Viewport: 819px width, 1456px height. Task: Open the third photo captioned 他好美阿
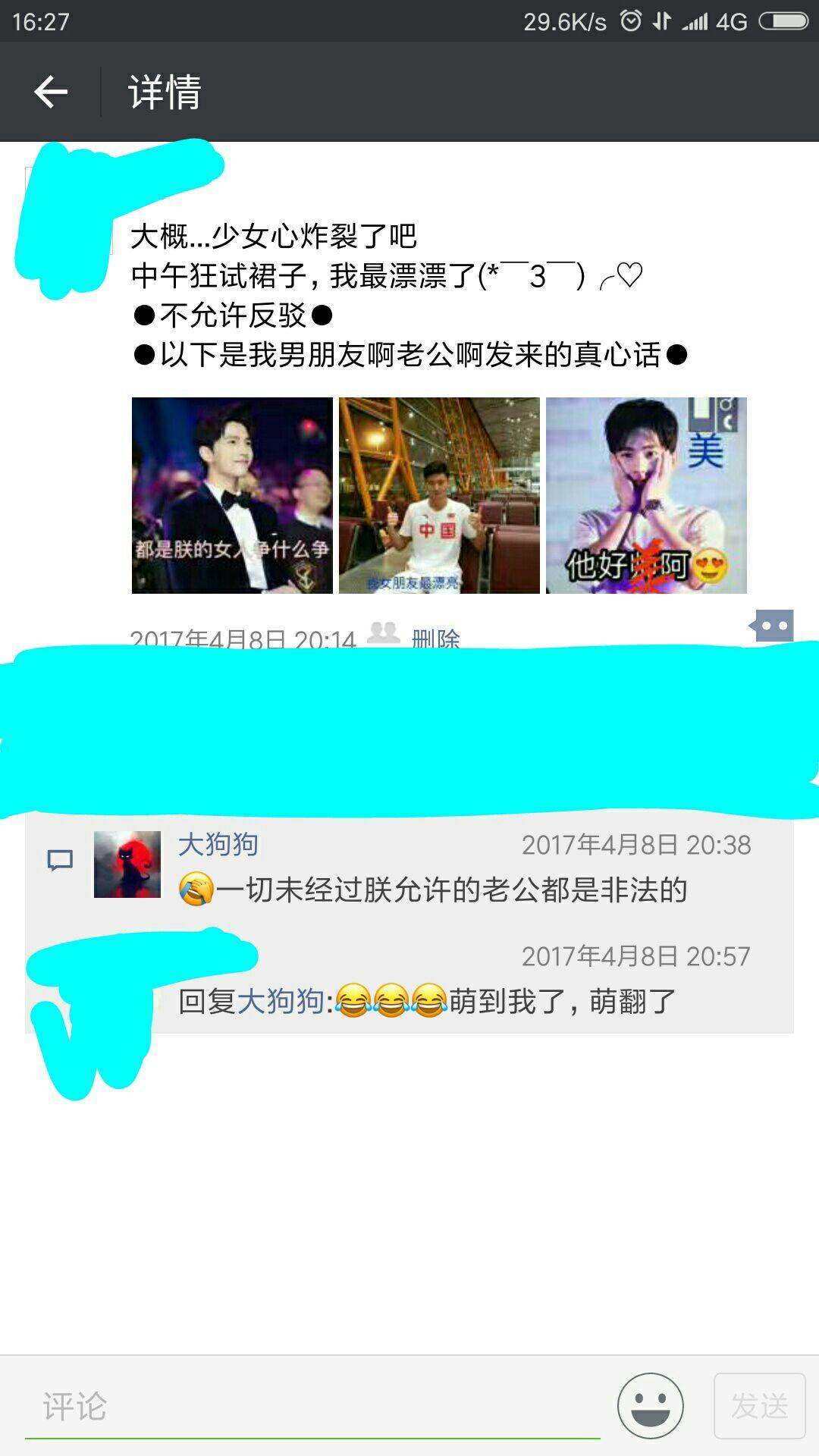click(x=646, y=495)
